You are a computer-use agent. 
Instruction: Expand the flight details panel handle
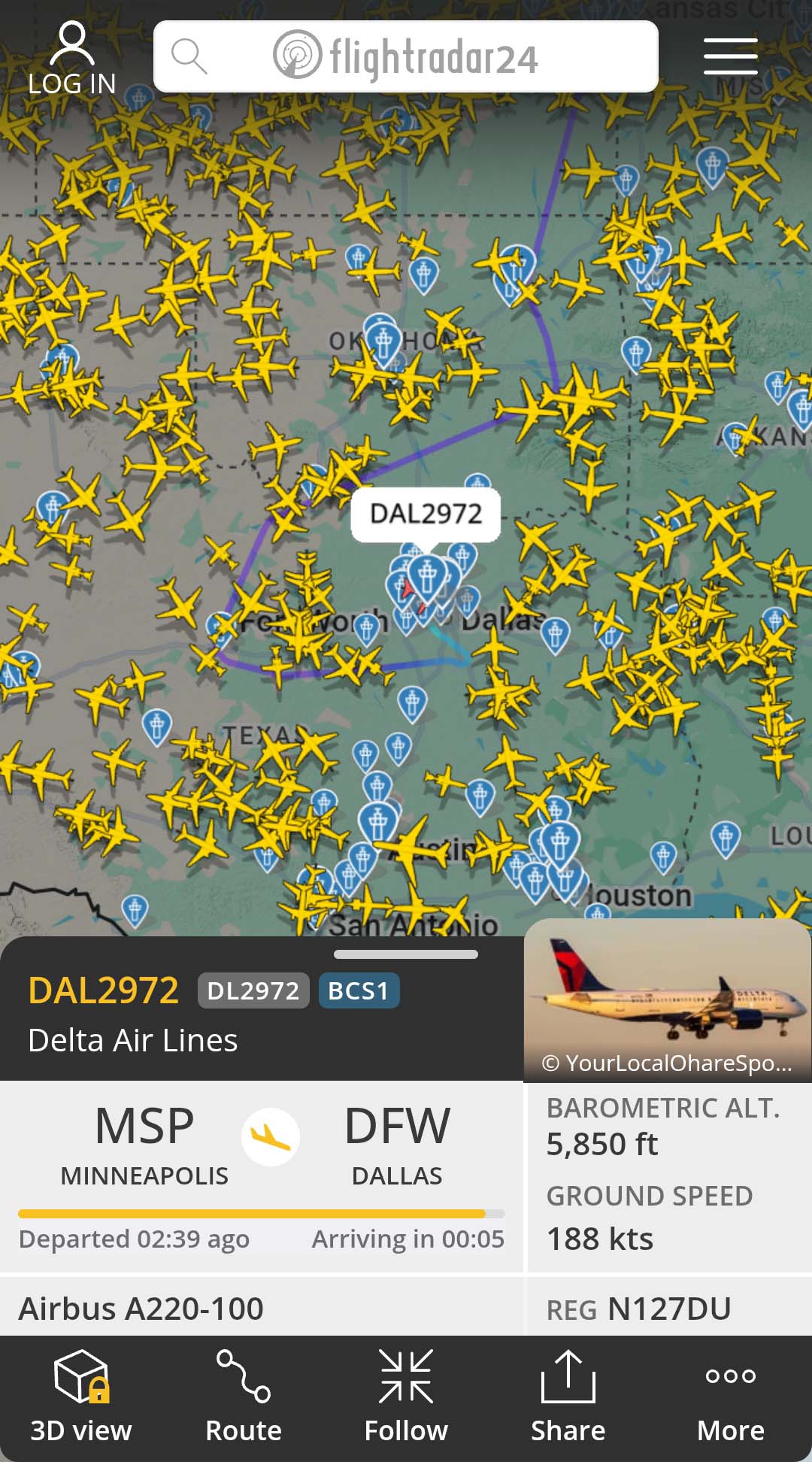406,954
